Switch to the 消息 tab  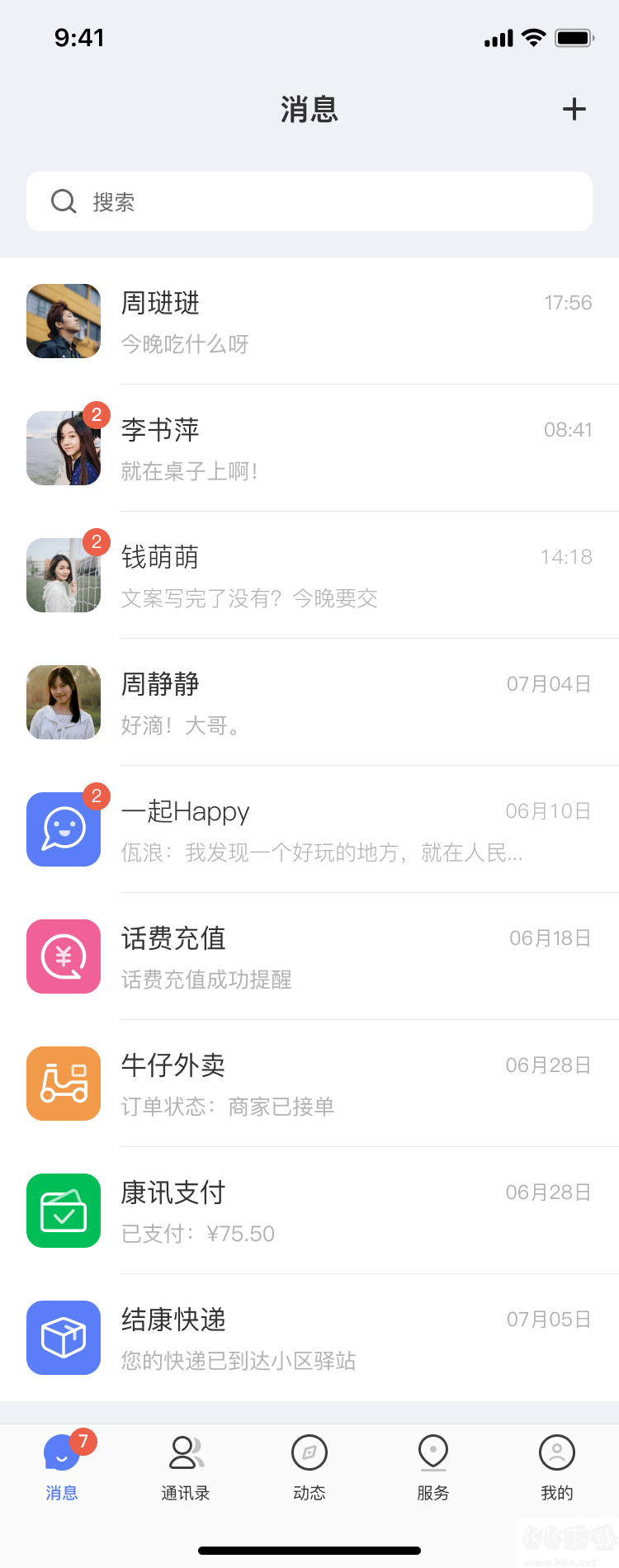tap(62, 1465)
